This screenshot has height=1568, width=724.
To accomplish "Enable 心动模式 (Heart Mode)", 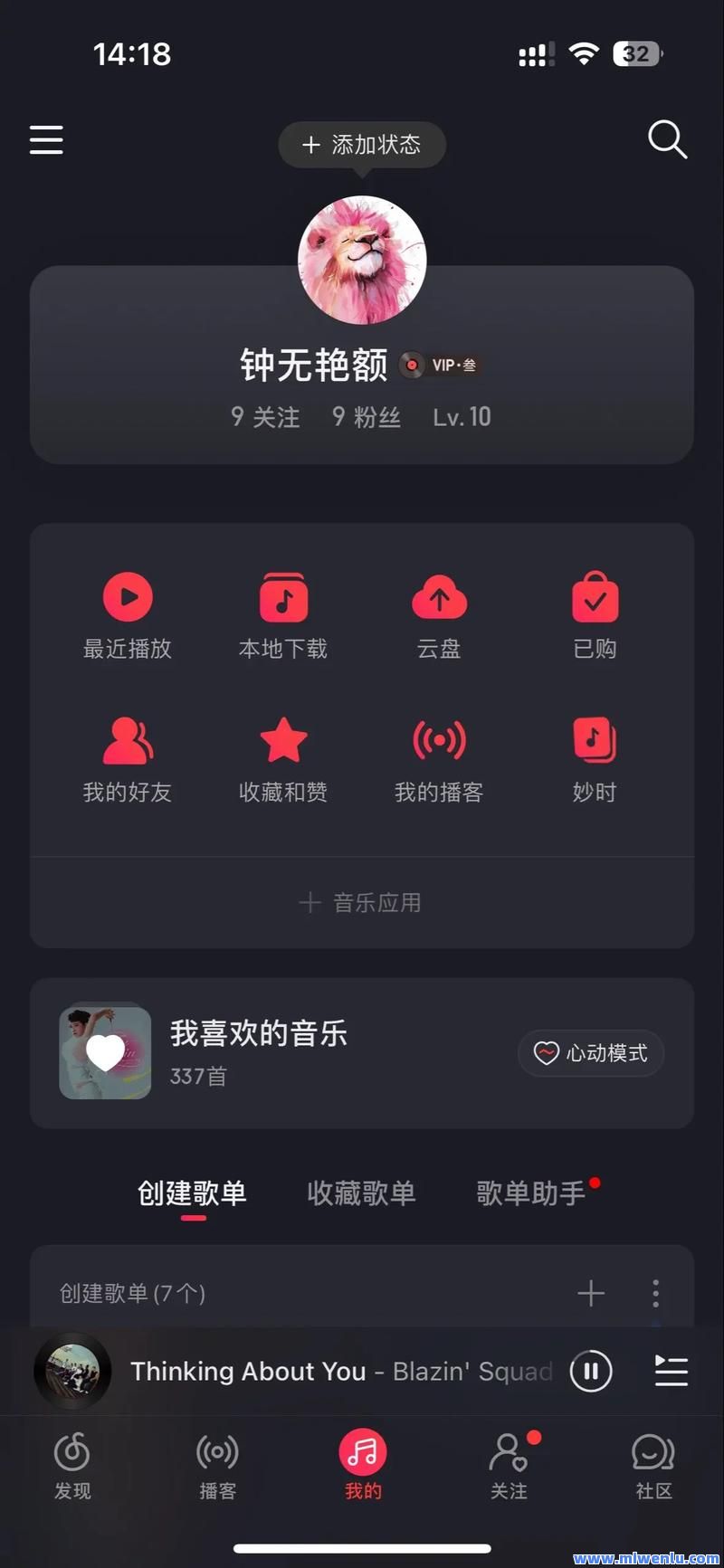I will point(590,1053).
